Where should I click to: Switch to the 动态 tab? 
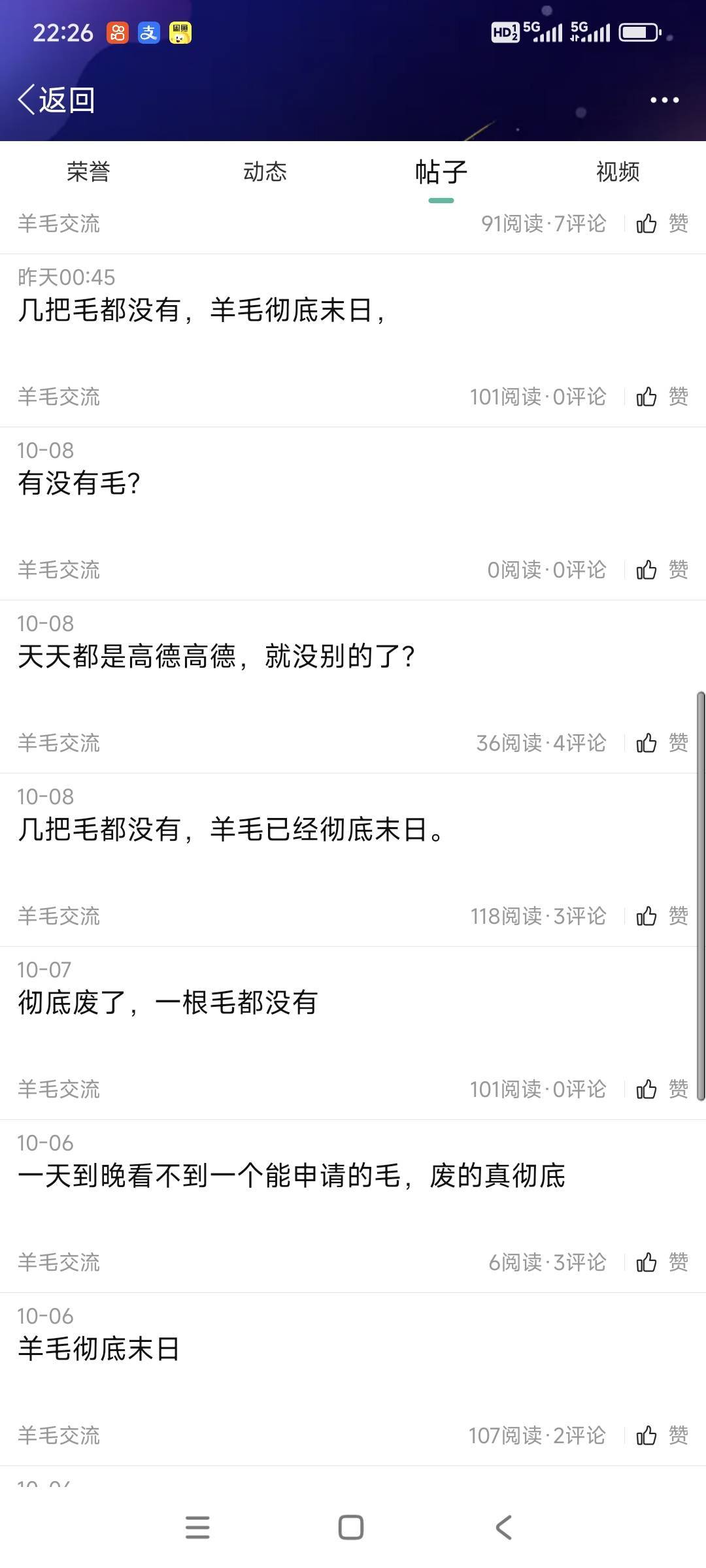click(x=265, y=172)
